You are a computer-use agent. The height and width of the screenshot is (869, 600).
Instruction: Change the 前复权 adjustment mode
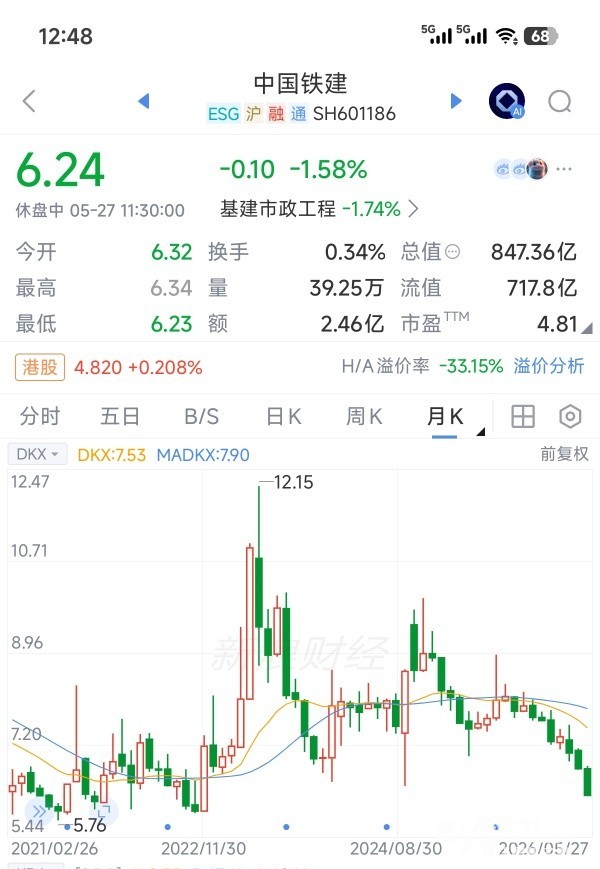[x=564, y=454]
